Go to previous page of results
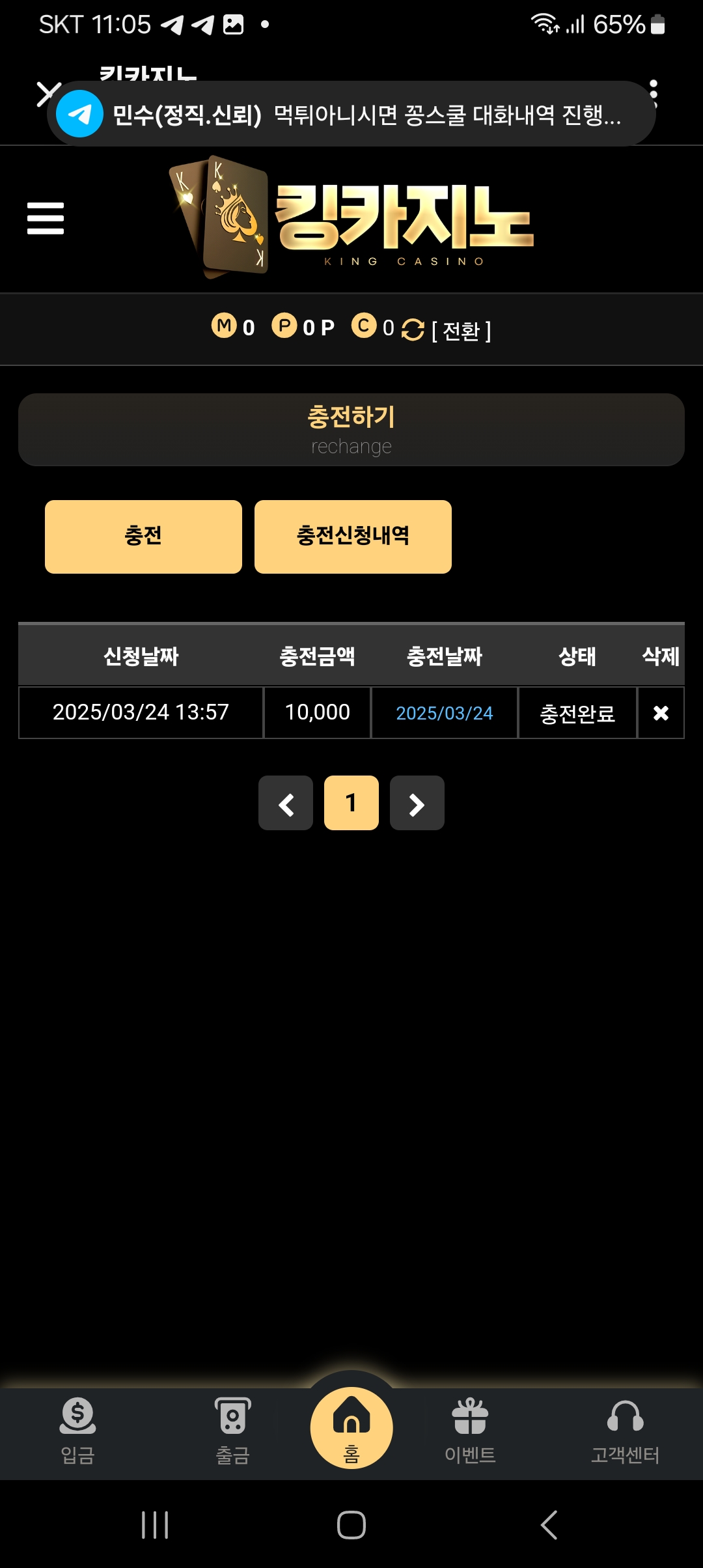703x1568 pixels. pos(286,803)
